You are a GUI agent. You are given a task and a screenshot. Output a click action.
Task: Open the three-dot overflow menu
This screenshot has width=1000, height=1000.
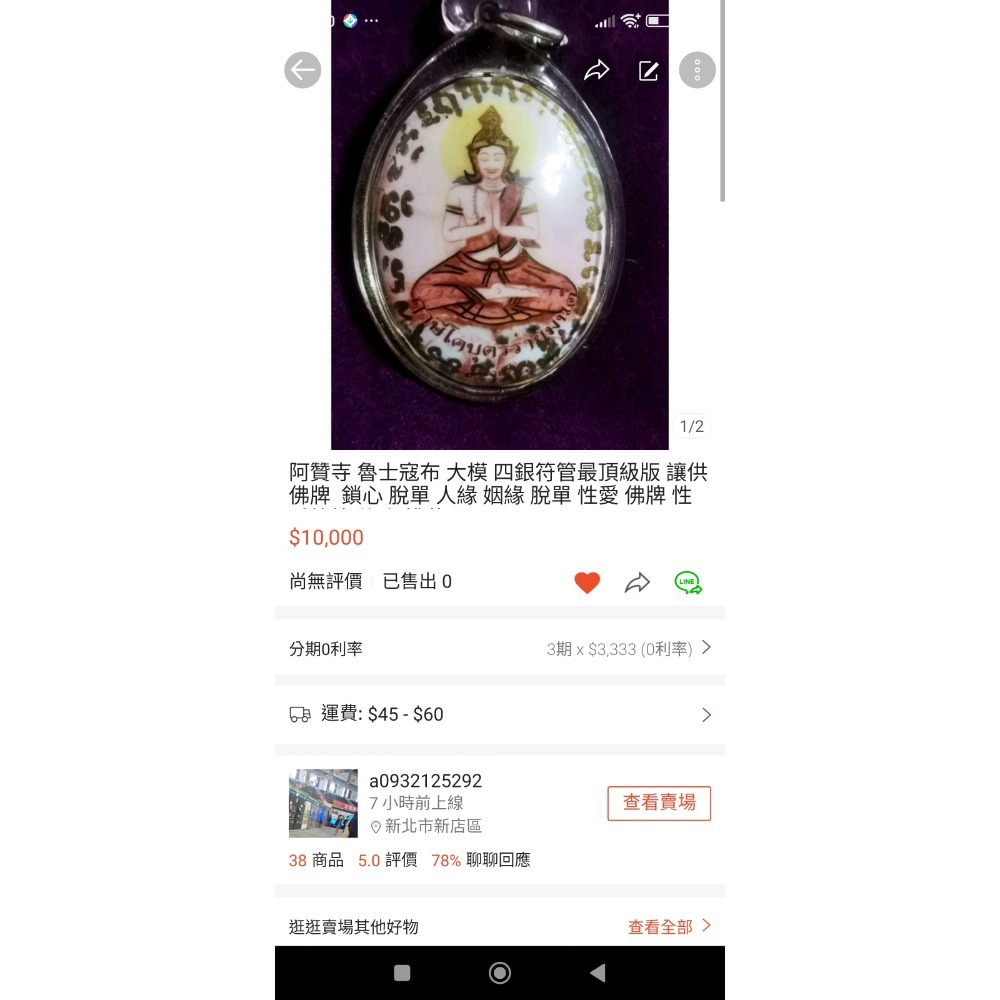tap(697, 70)
